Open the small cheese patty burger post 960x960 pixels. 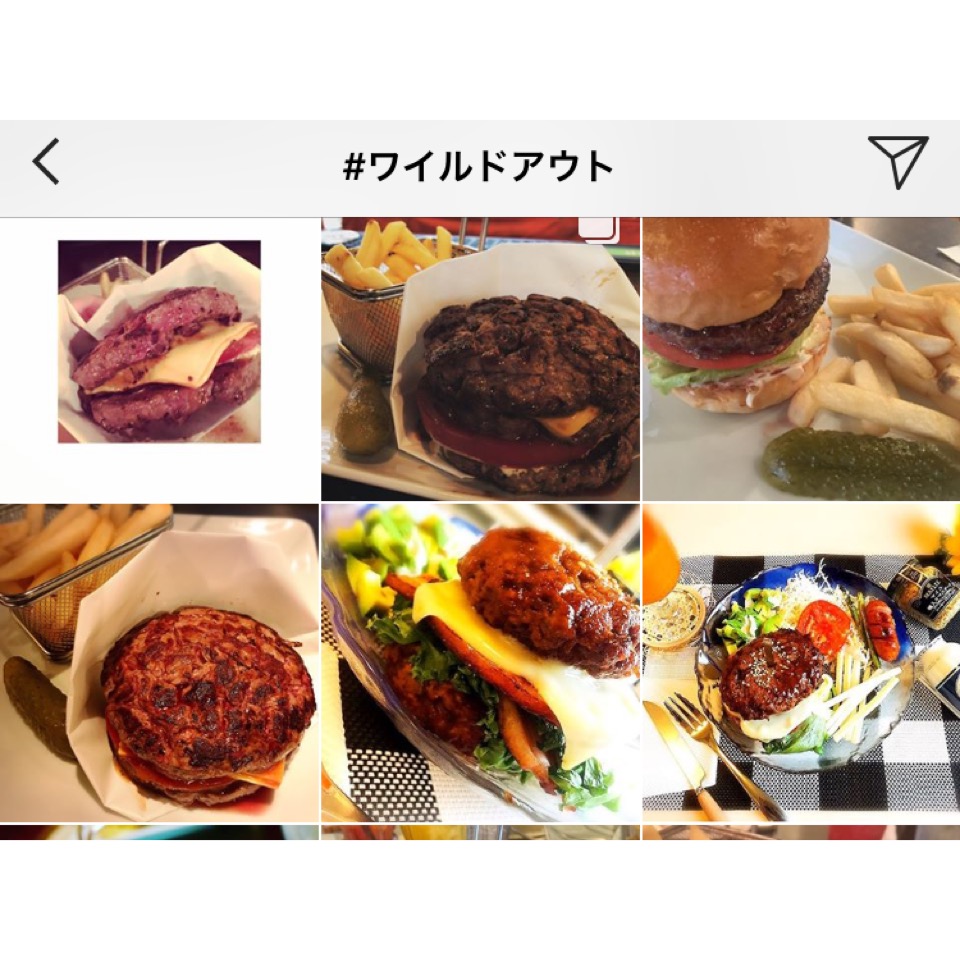159,342
